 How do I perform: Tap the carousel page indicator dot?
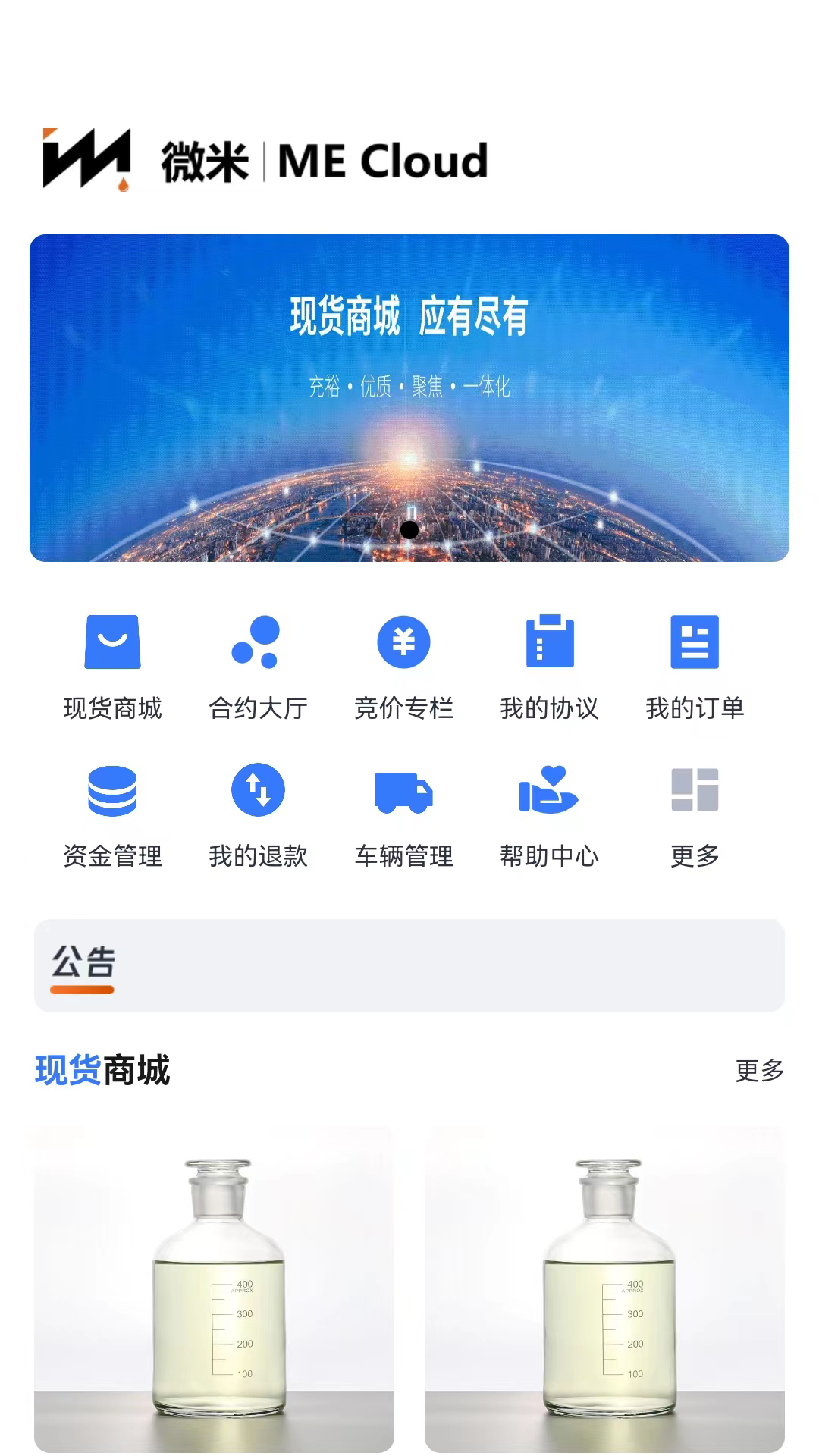click(x=409, y=531)
